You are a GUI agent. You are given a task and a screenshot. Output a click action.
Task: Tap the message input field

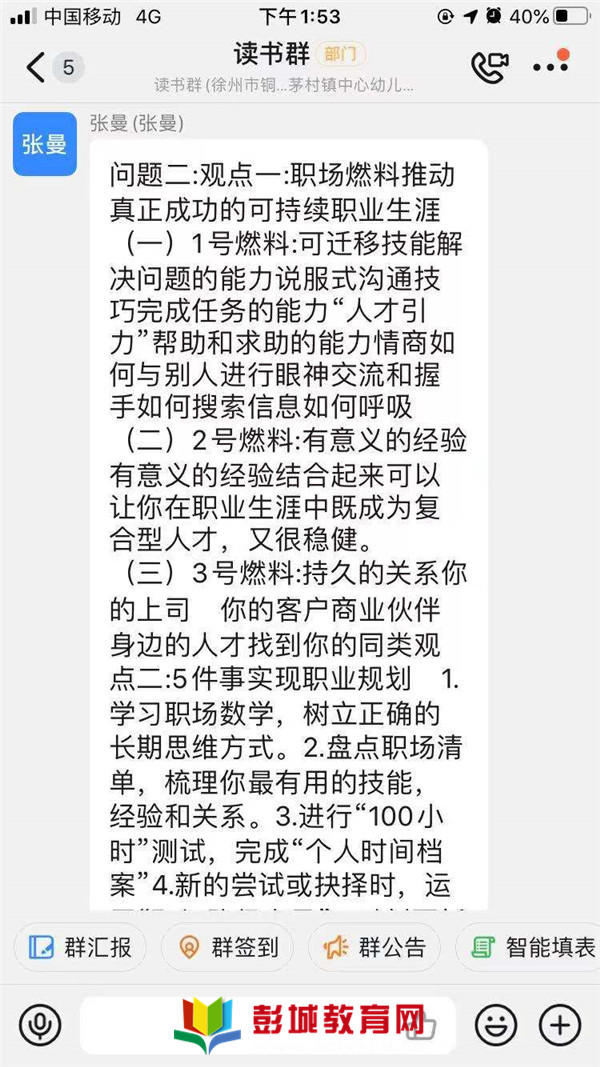coord(268,1025)
